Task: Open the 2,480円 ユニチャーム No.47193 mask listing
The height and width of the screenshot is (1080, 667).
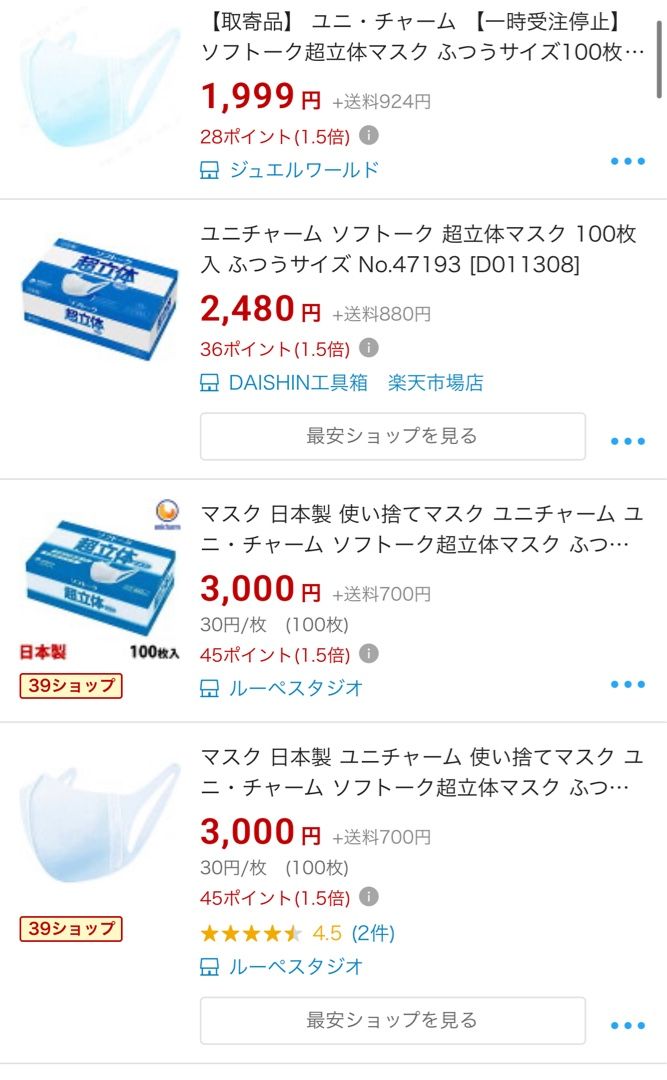Action: pyautogui.click(x=418, y=249)
